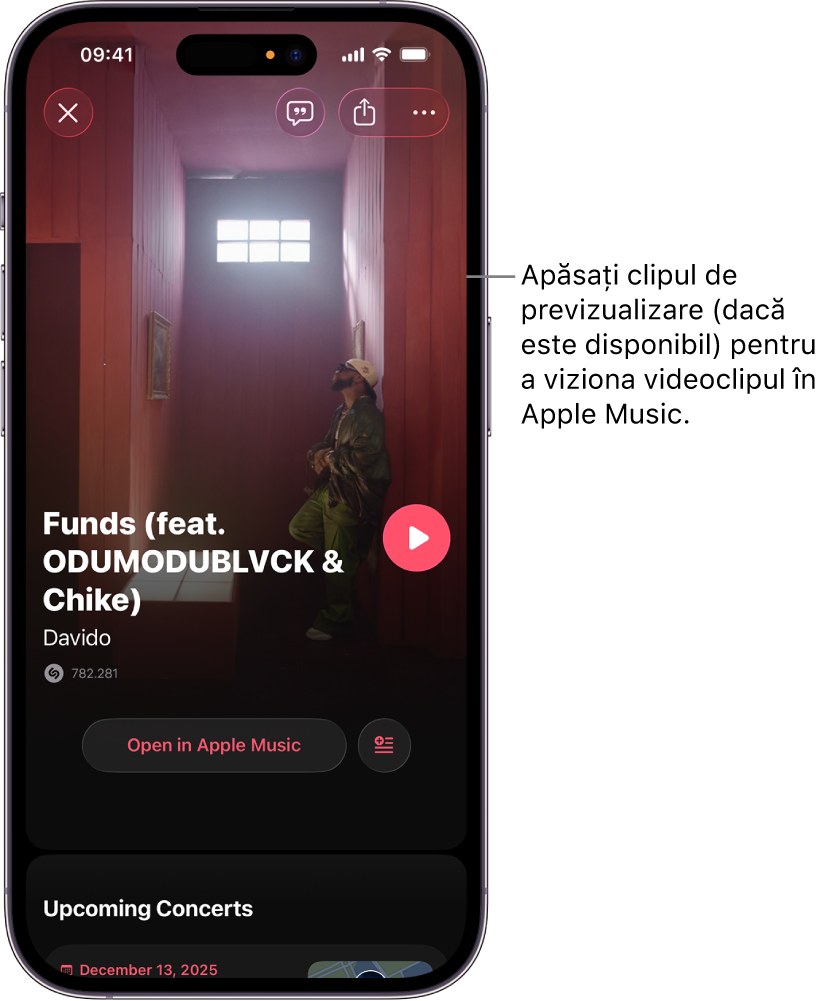Close the song details screen
Image resolution: width=838 pixels, height=1001 pixels.
[68, 113]
